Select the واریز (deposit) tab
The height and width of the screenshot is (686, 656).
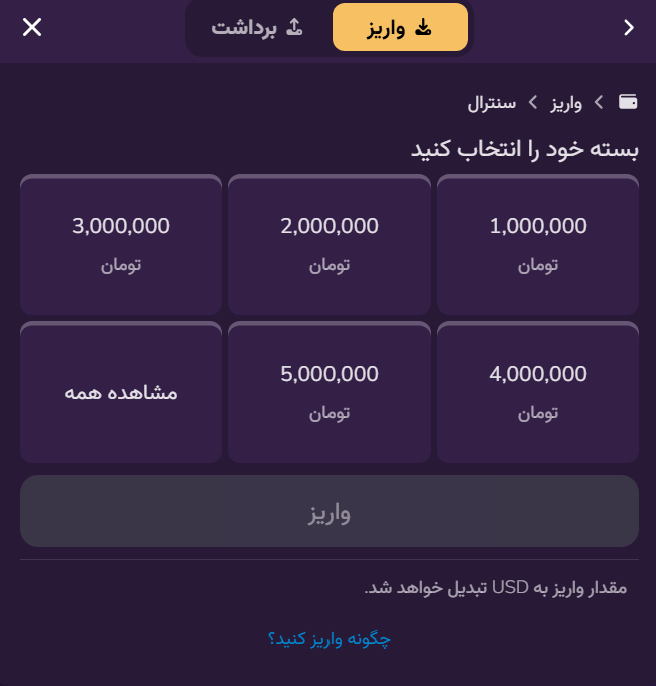click(399, 28)
